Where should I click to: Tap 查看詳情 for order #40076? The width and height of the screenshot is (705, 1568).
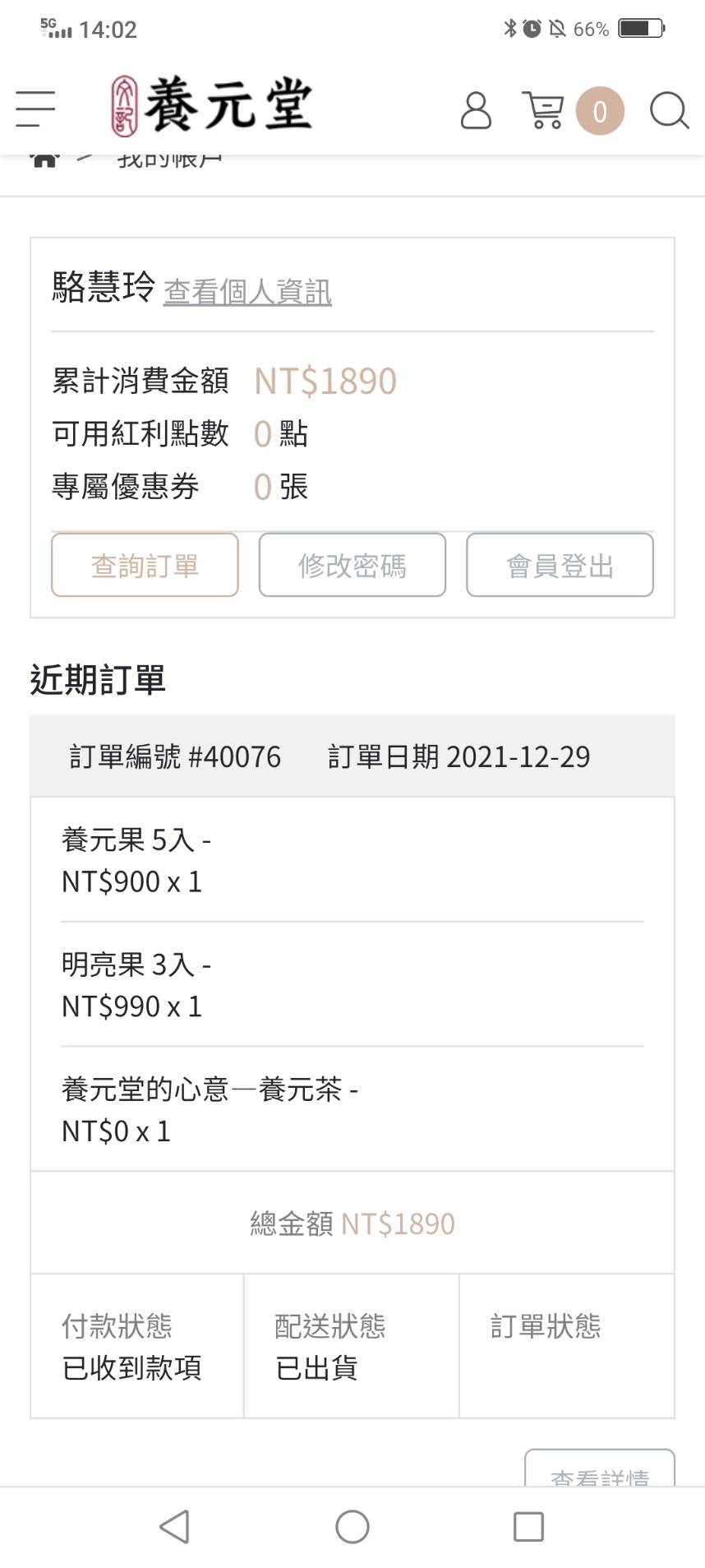tap(599, 1469)
